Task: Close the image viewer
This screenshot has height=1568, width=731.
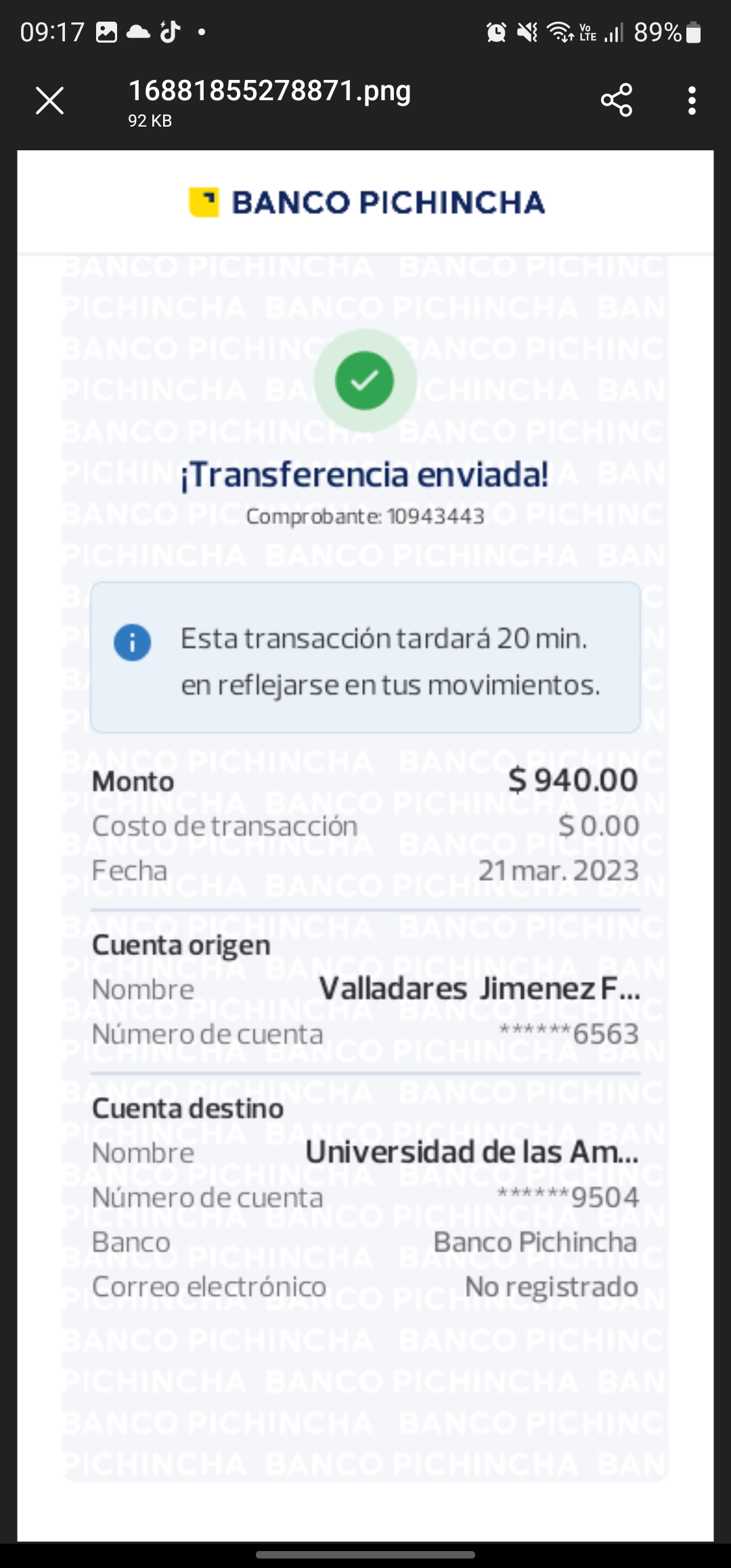Action: click(x=49, y=101)
